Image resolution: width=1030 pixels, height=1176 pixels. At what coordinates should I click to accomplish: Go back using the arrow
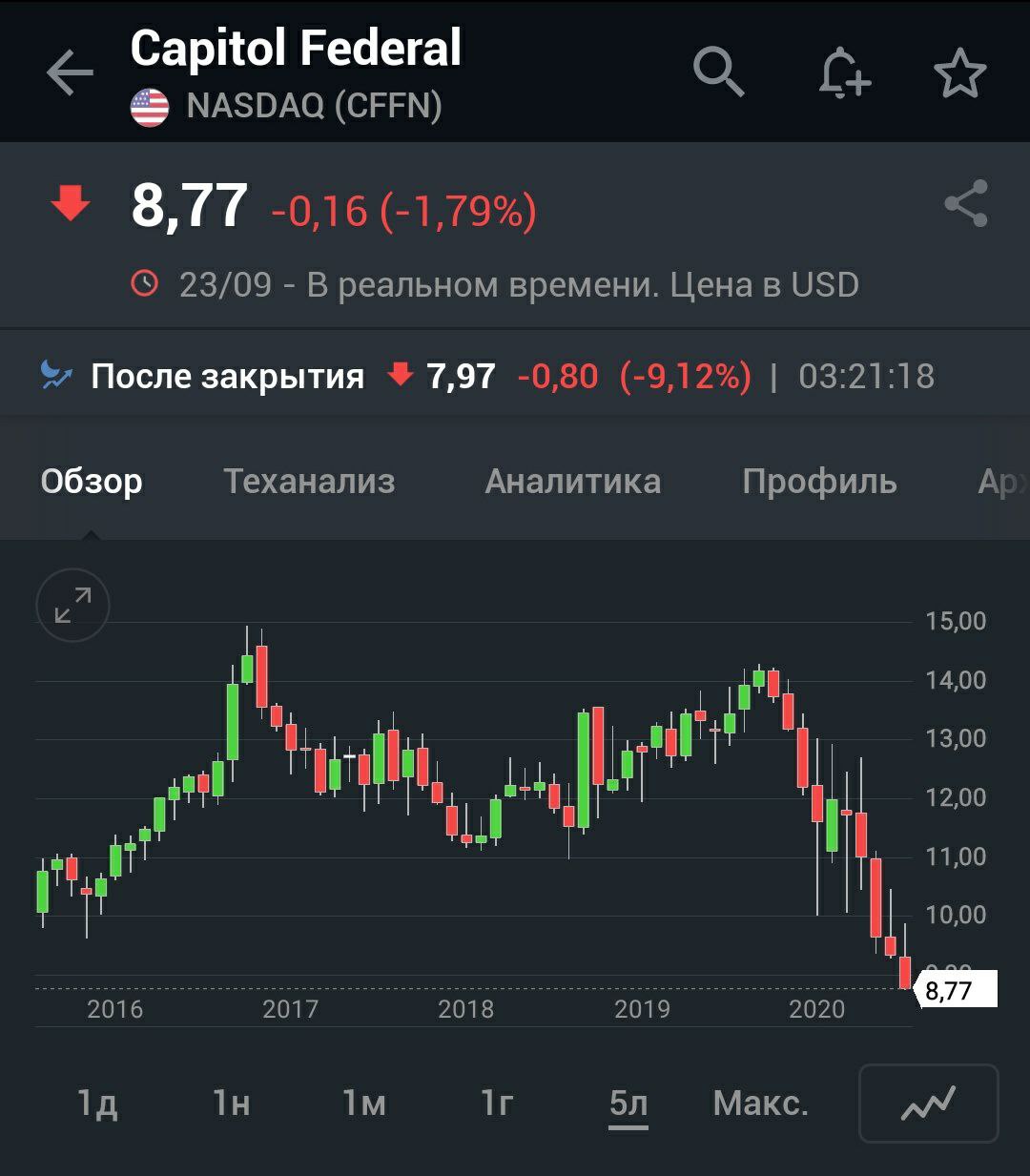pyautogui.click(x=70, y=73)
